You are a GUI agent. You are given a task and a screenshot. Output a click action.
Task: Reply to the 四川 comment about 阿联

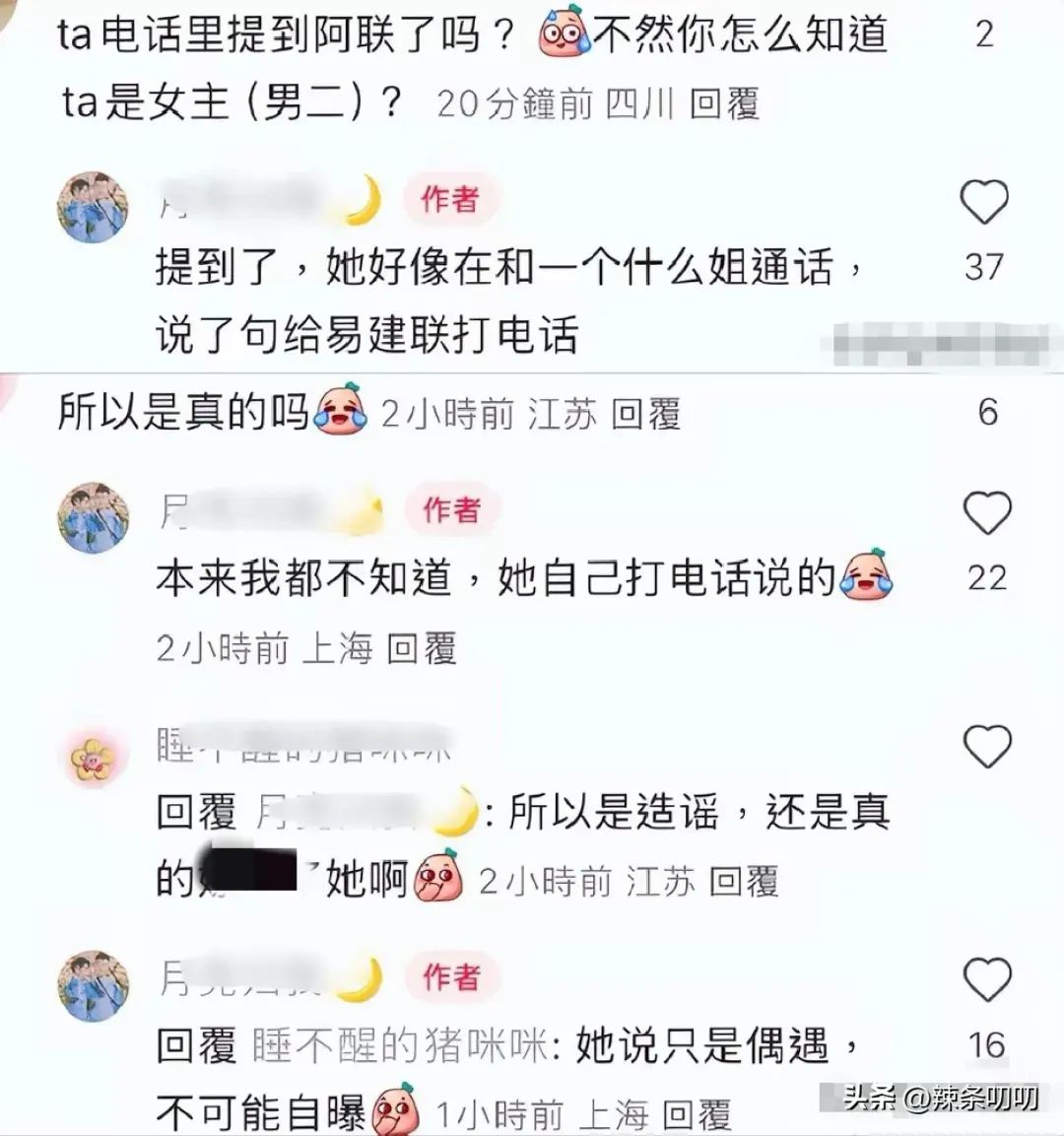pyautogui.click(x=724, y=103)
